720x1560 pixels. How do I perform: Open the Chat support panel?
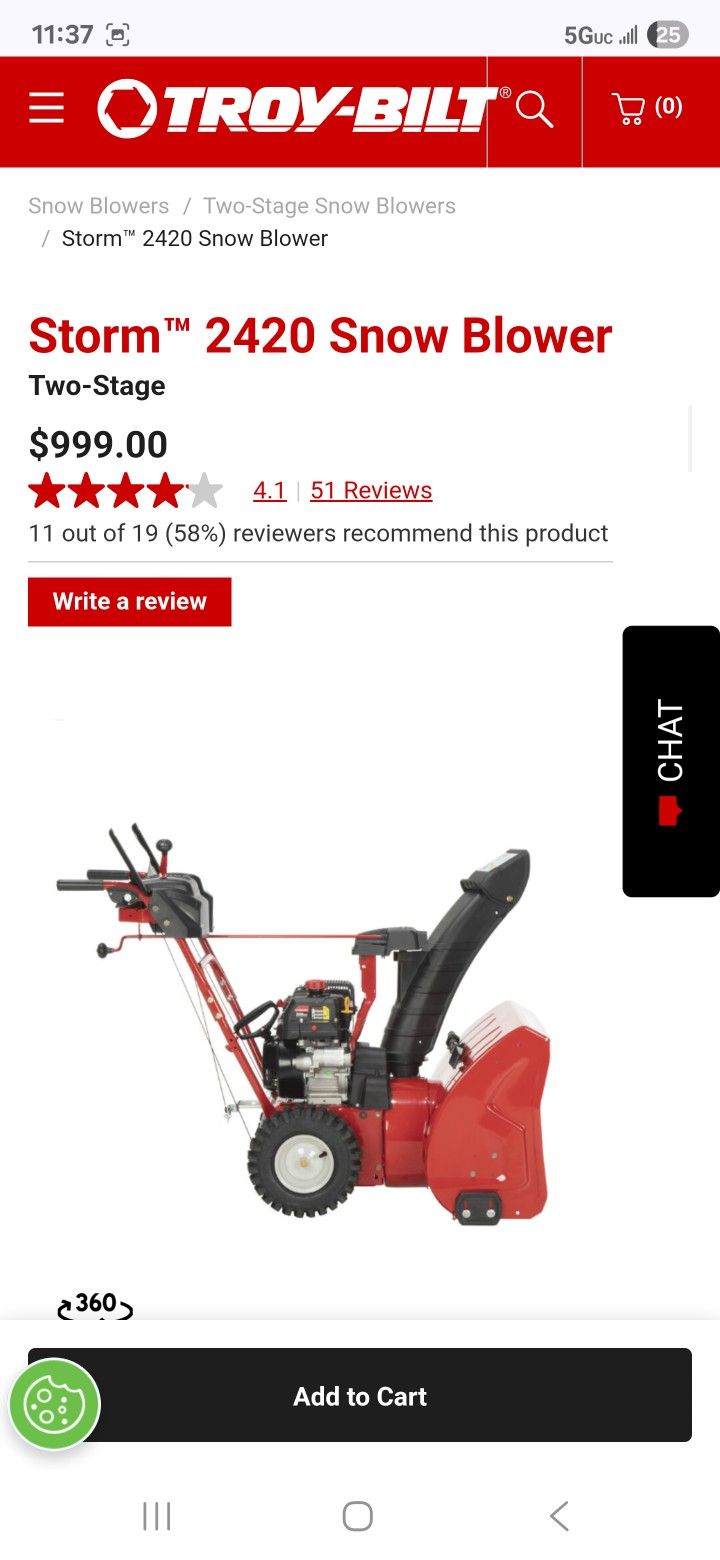pos(670,761)
